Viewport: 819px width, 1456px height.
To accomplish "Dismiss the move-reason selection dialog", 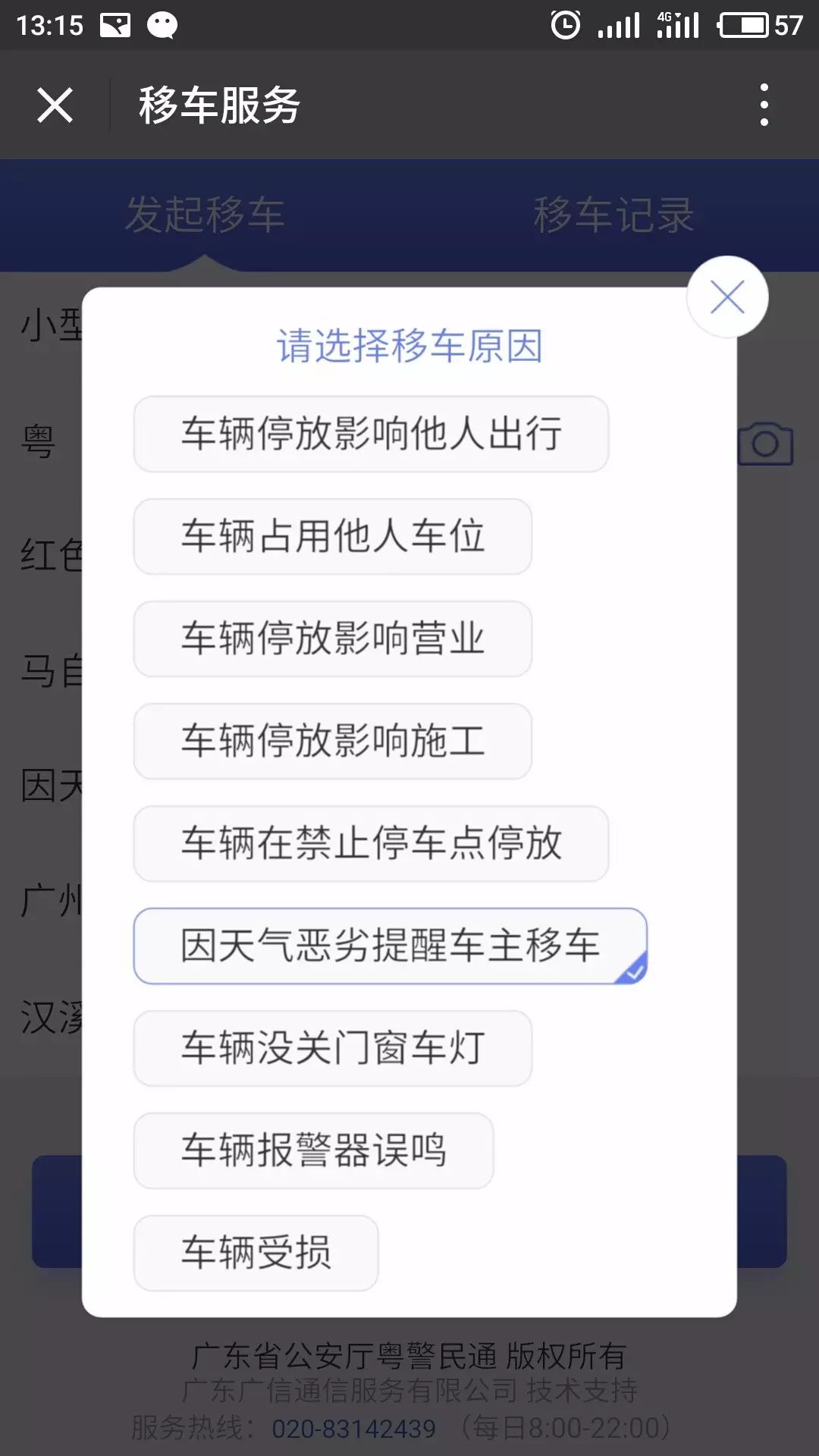I will coord(727,297).
